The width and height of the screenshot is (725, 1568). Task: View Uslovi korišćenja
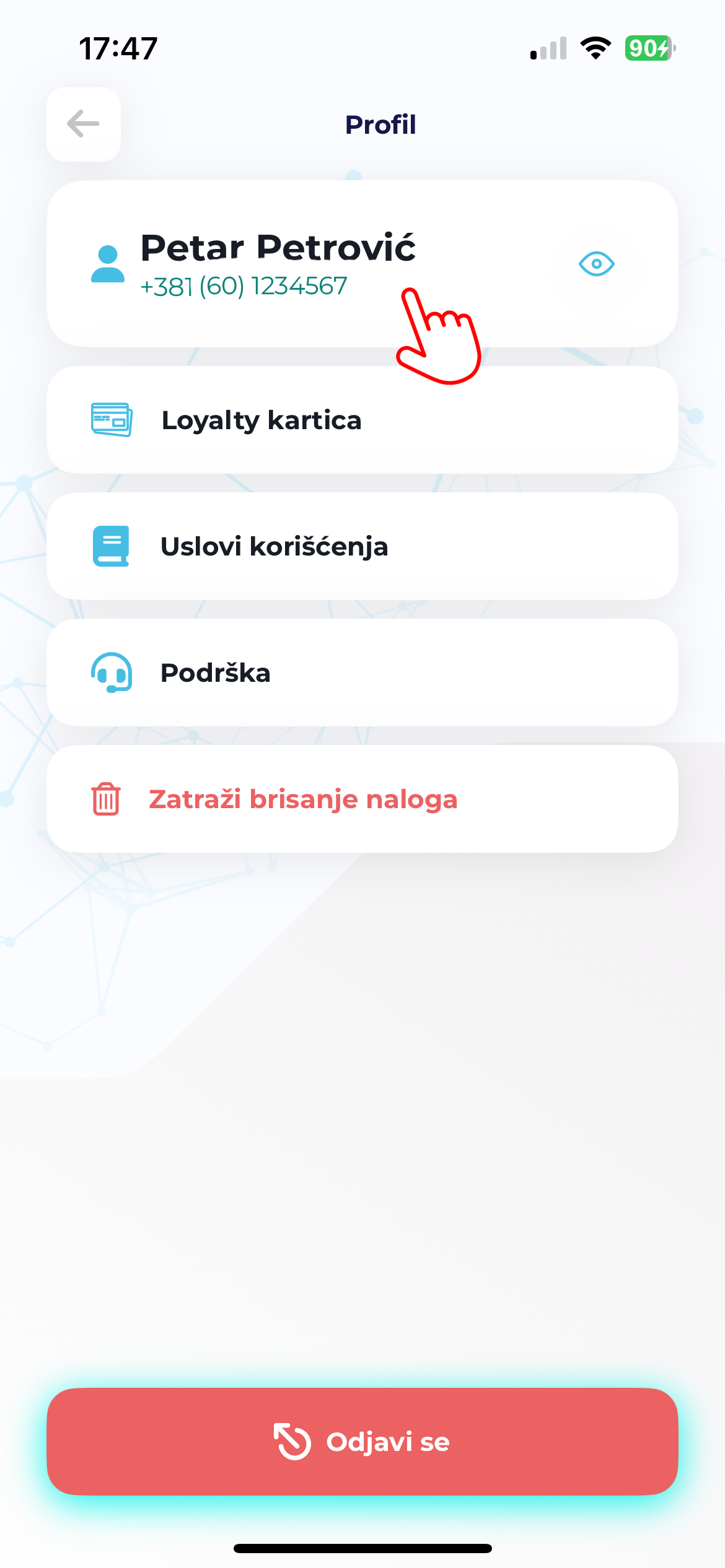pos(362,546)
